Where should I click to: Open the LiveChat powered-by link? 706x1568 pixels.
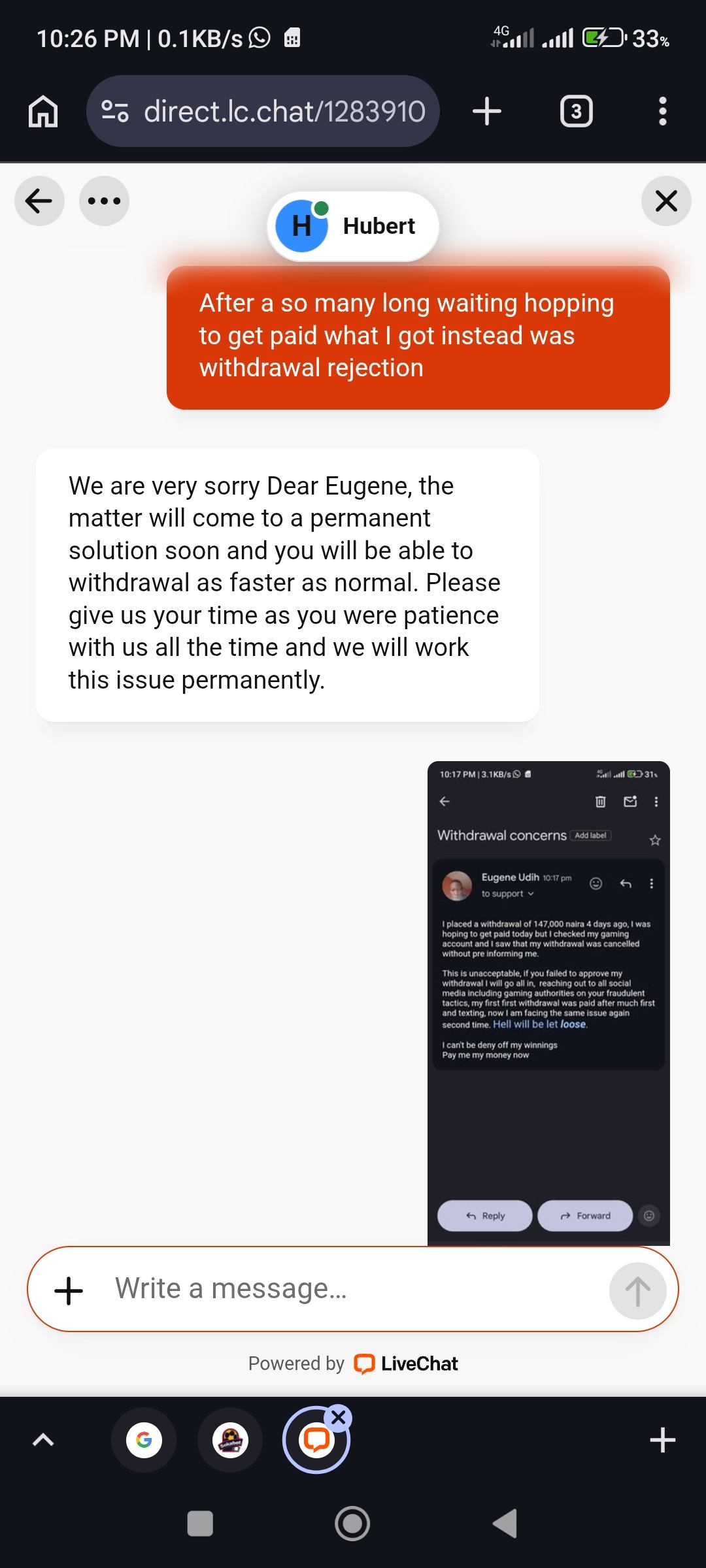pos(406,1364)
